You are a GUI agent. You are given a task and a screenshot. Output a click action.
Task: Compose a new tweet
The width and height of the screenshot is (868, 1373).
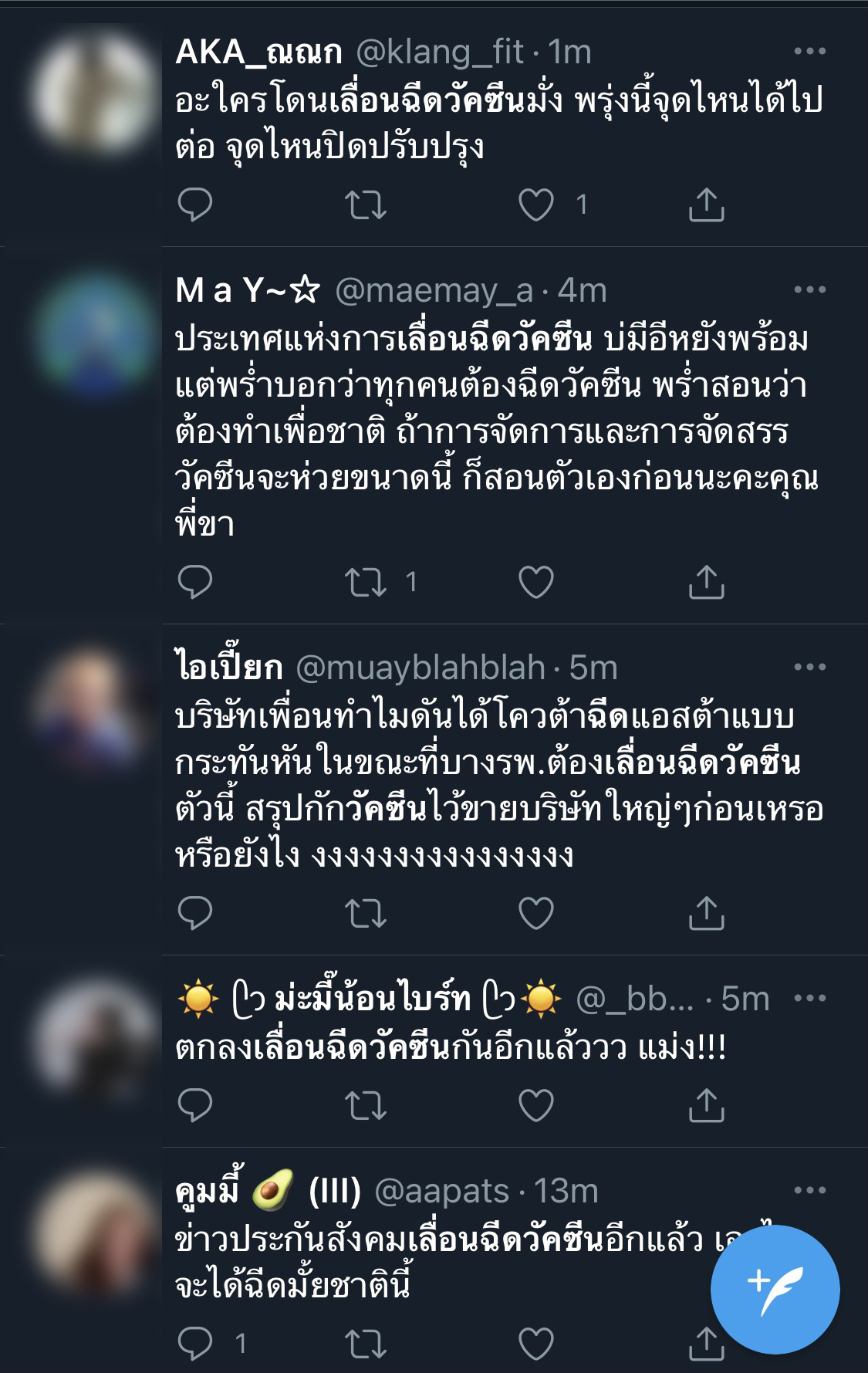click(775, 1288)
